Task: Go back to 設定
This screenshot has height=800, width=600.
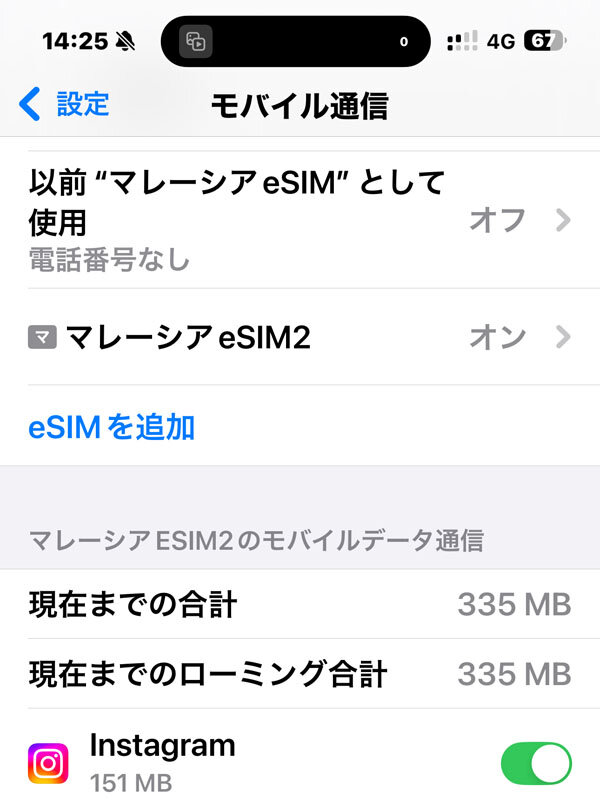Action: 65,104
